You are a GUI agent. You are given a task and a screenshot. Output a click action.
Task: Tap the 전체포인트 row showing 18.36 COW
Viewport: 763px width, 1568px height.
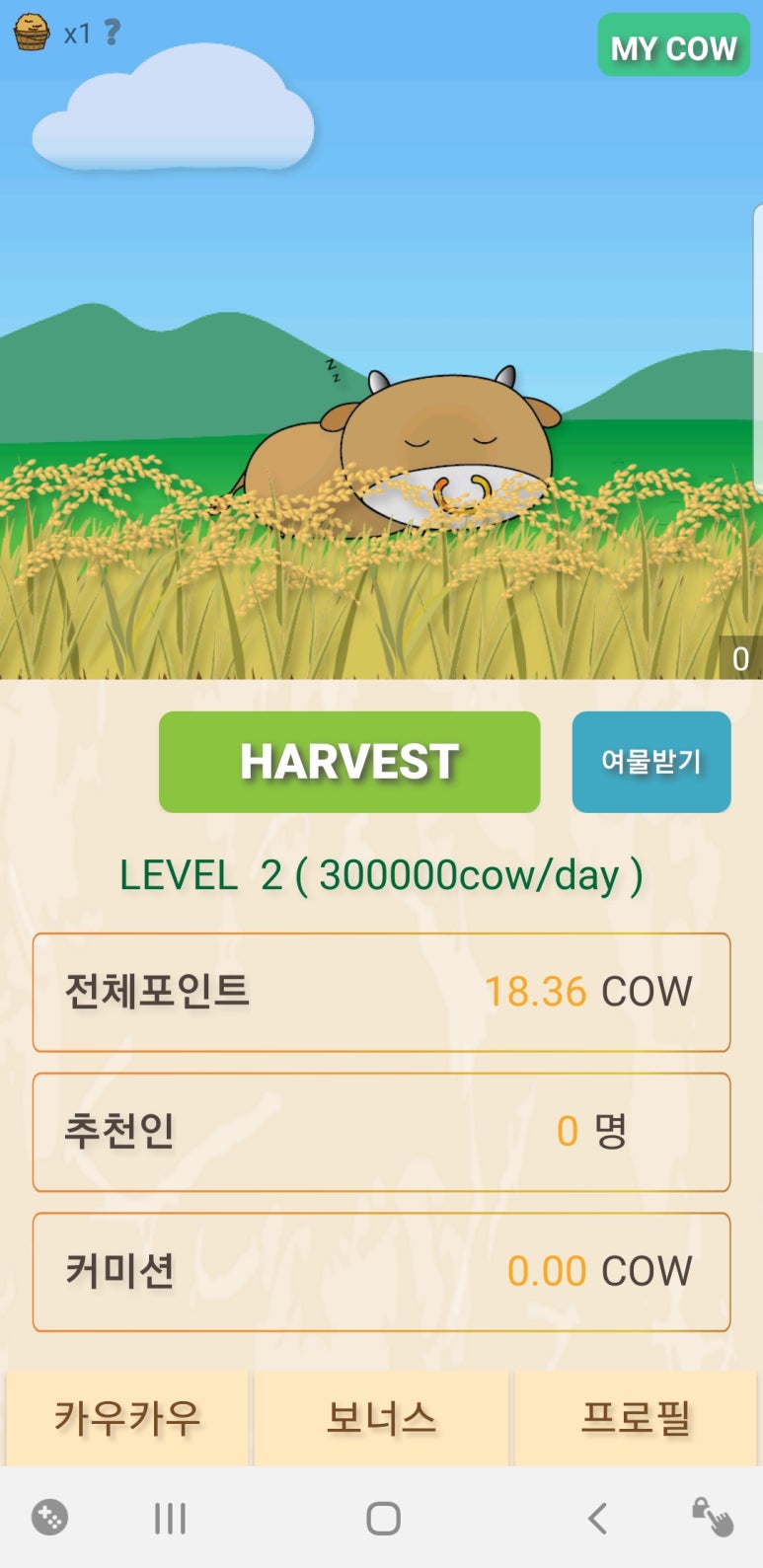(x=381, y=992)
